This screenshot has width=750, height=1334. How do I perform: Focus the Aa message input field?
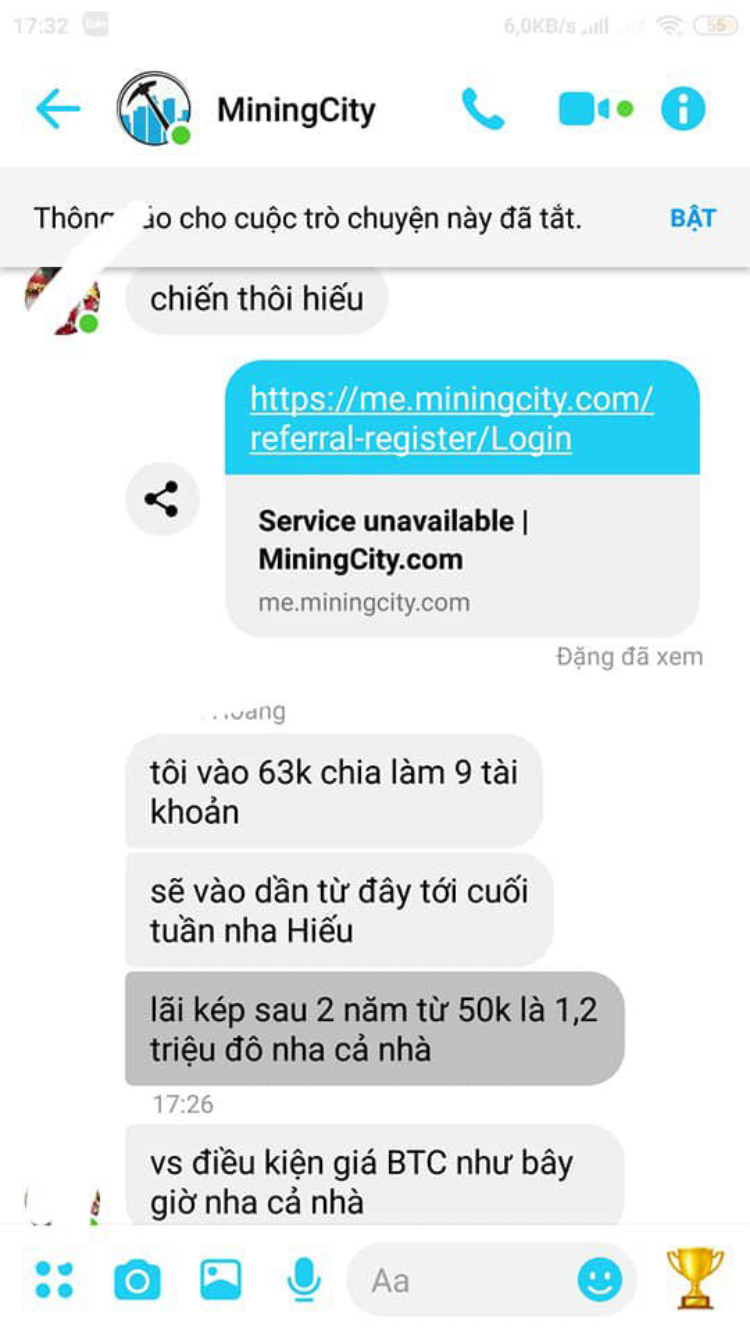coord(460,1280)
